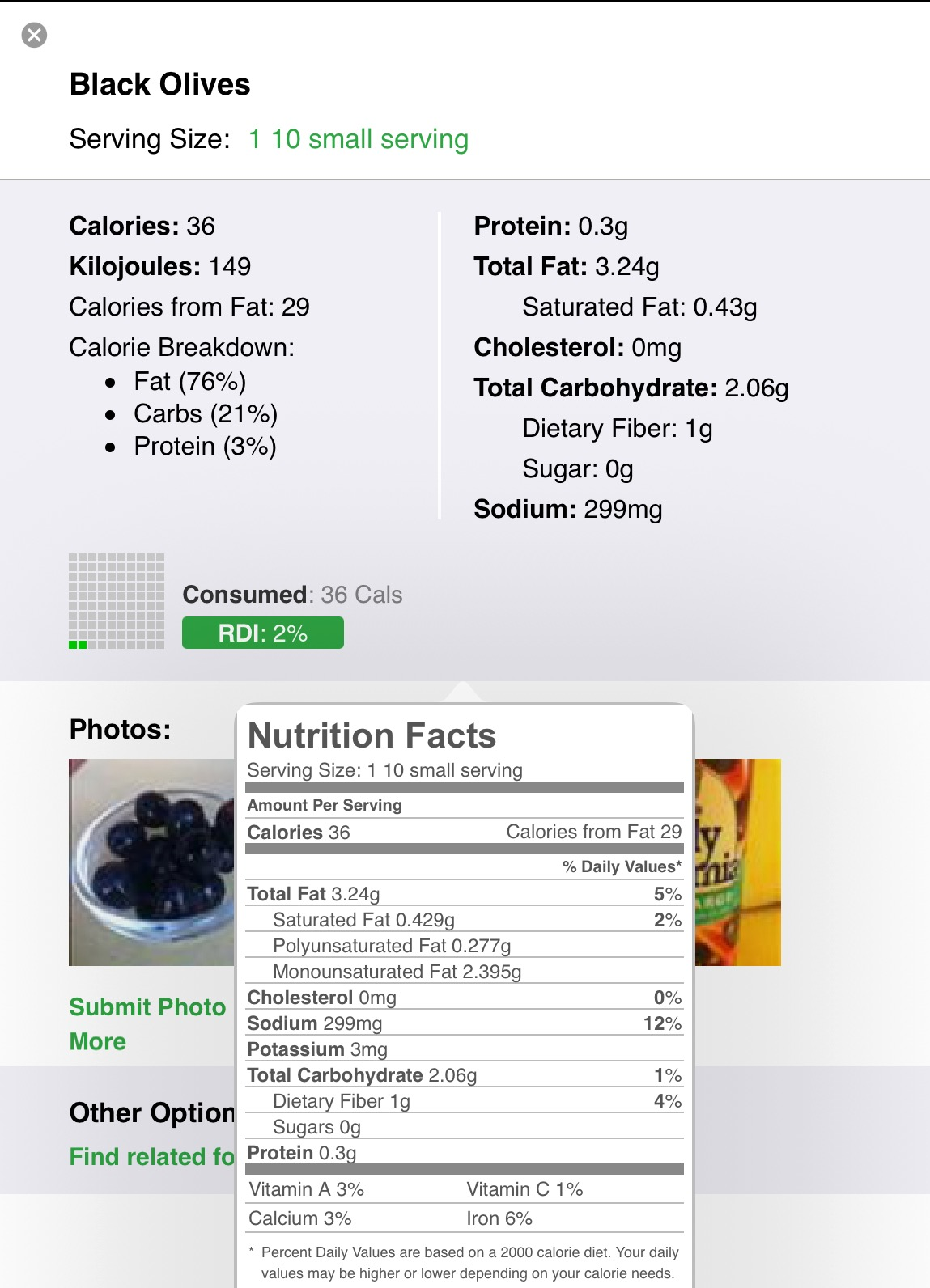The width and height of the screenshot is (930, 1288).
Task: Tap Submit Photo link
Action: point(147,1007)
